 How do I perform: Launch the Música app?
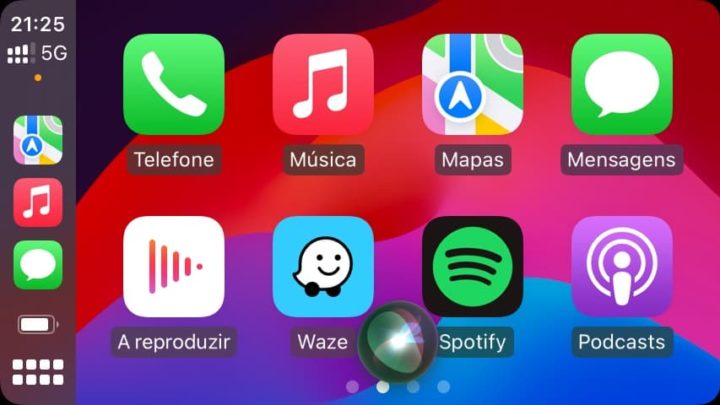pyautogui.click(x=322, y=85)
